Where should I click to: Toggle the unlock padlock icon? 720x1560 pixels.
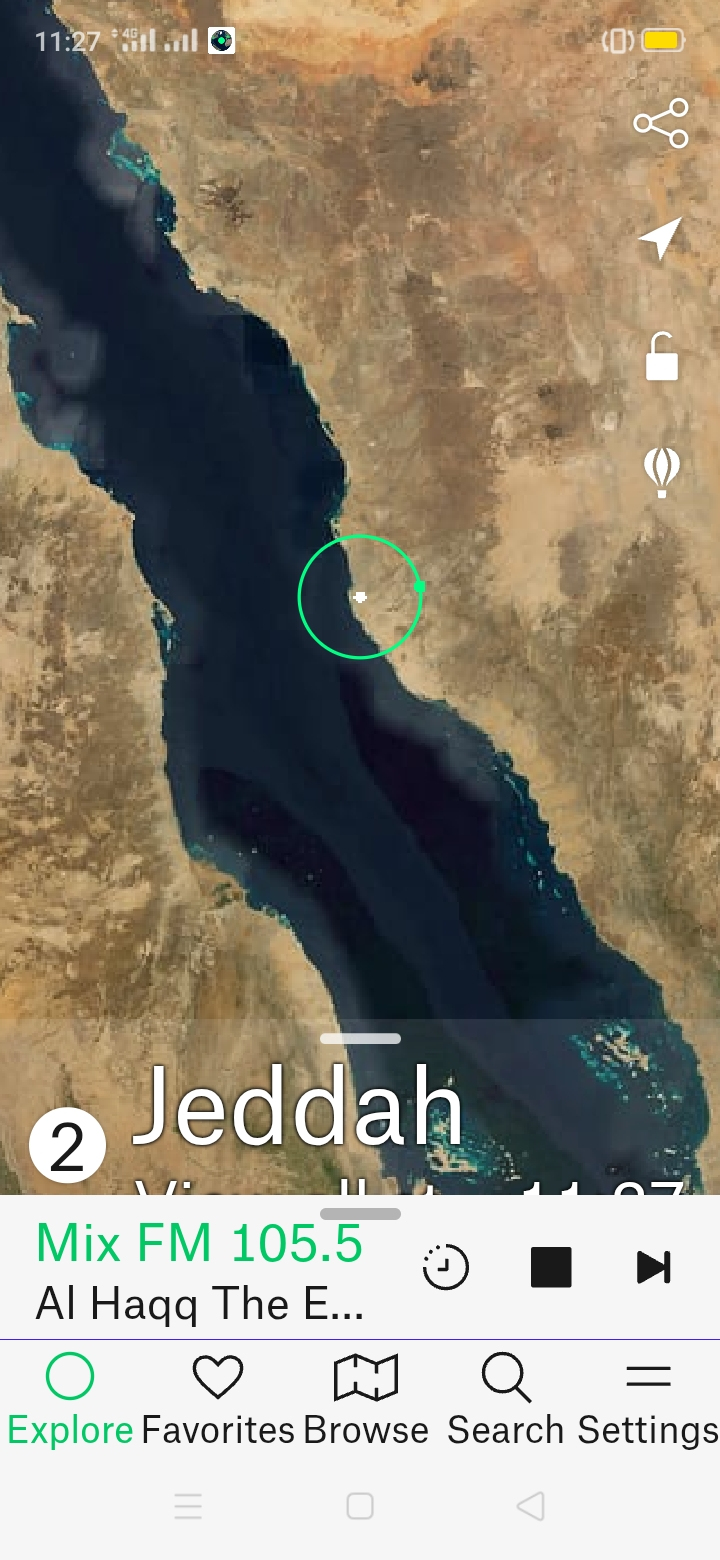661,357
